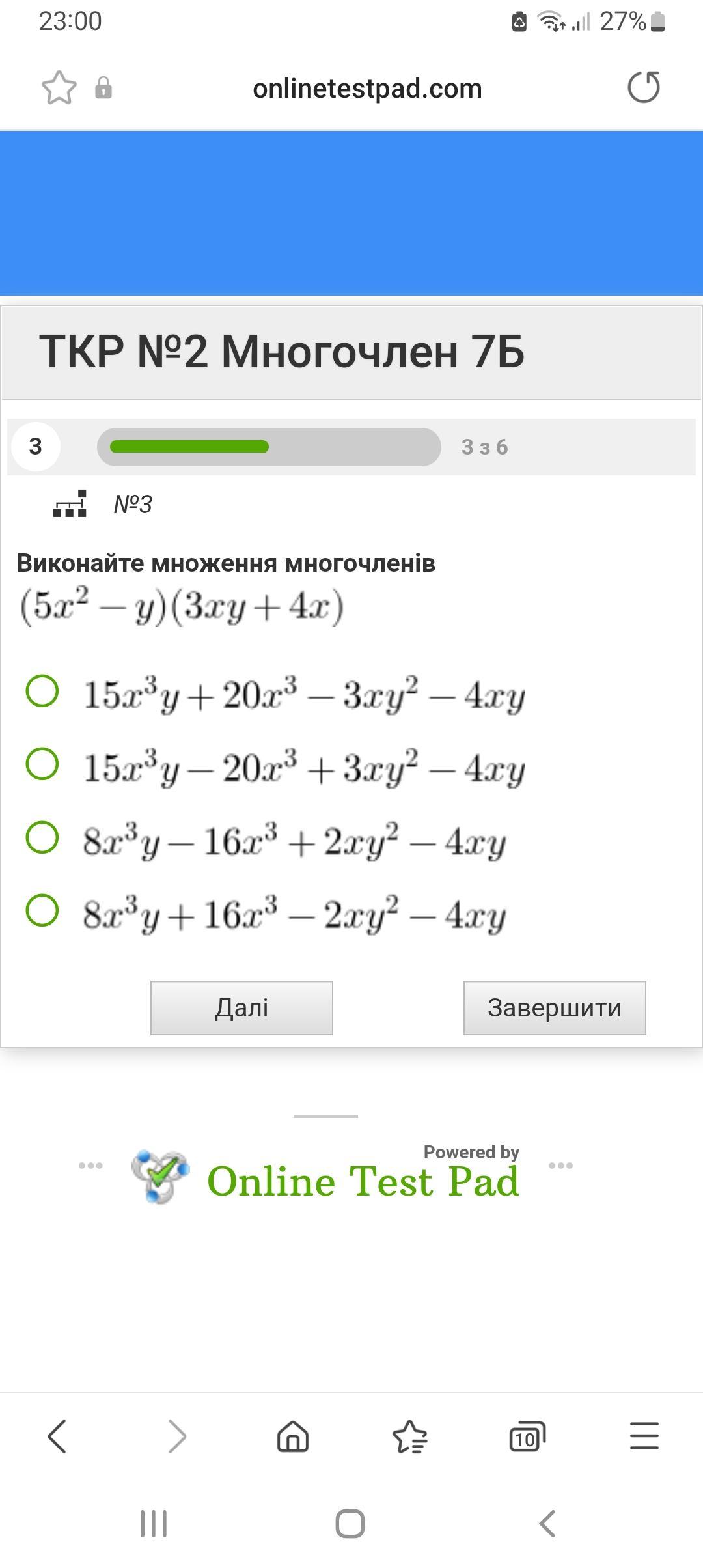The image size is (703, 1568).
Task: View the 10 open tabs
Action: click(x=527, y=1436)
